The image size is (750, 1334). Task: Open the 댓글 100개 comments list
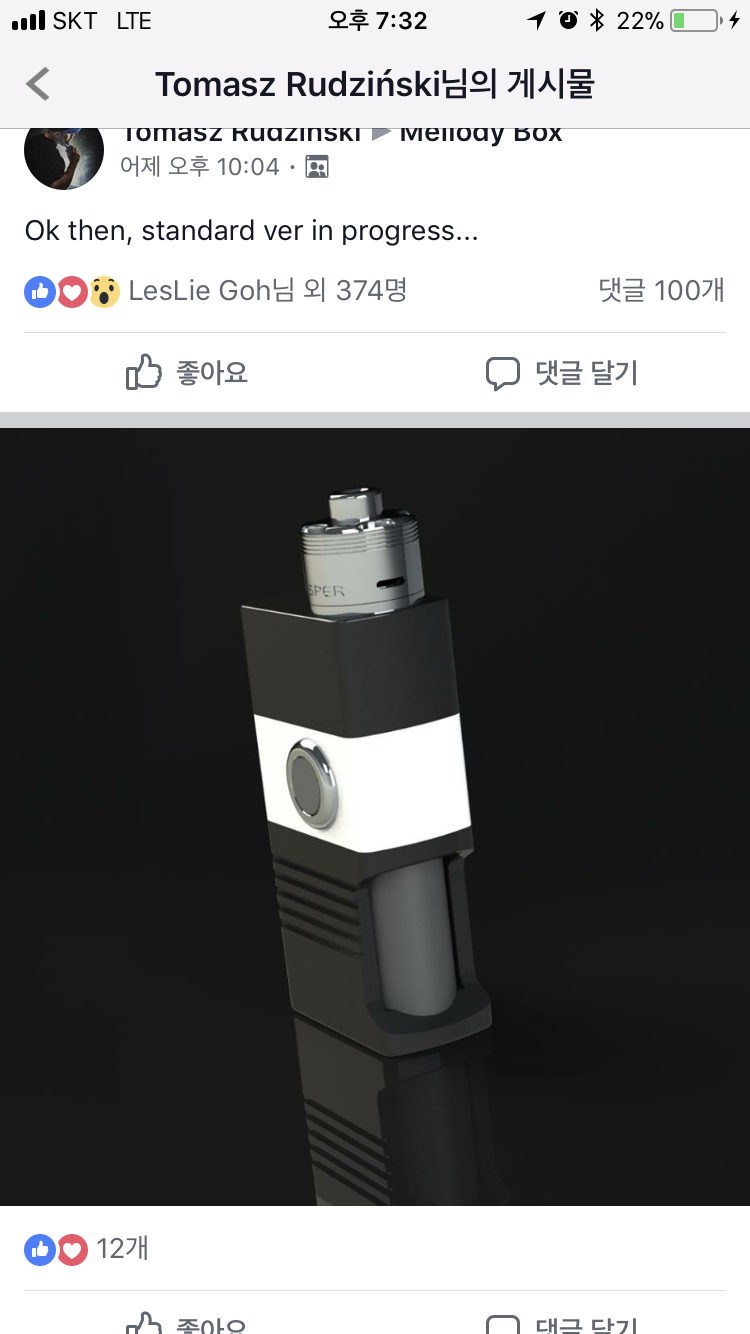point(661,291)
